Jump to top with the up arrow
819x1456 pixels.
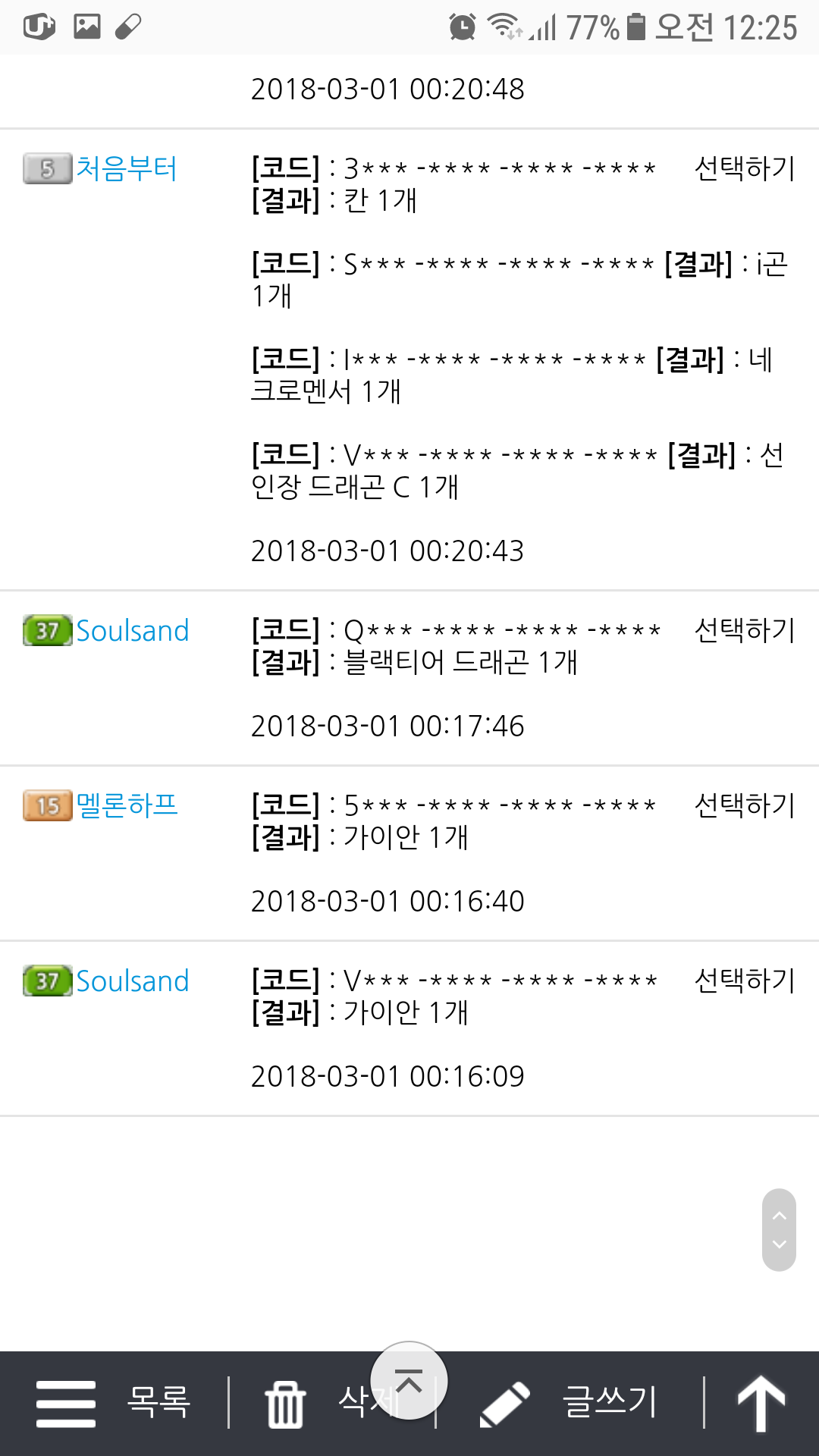[x=761, y=1402]
